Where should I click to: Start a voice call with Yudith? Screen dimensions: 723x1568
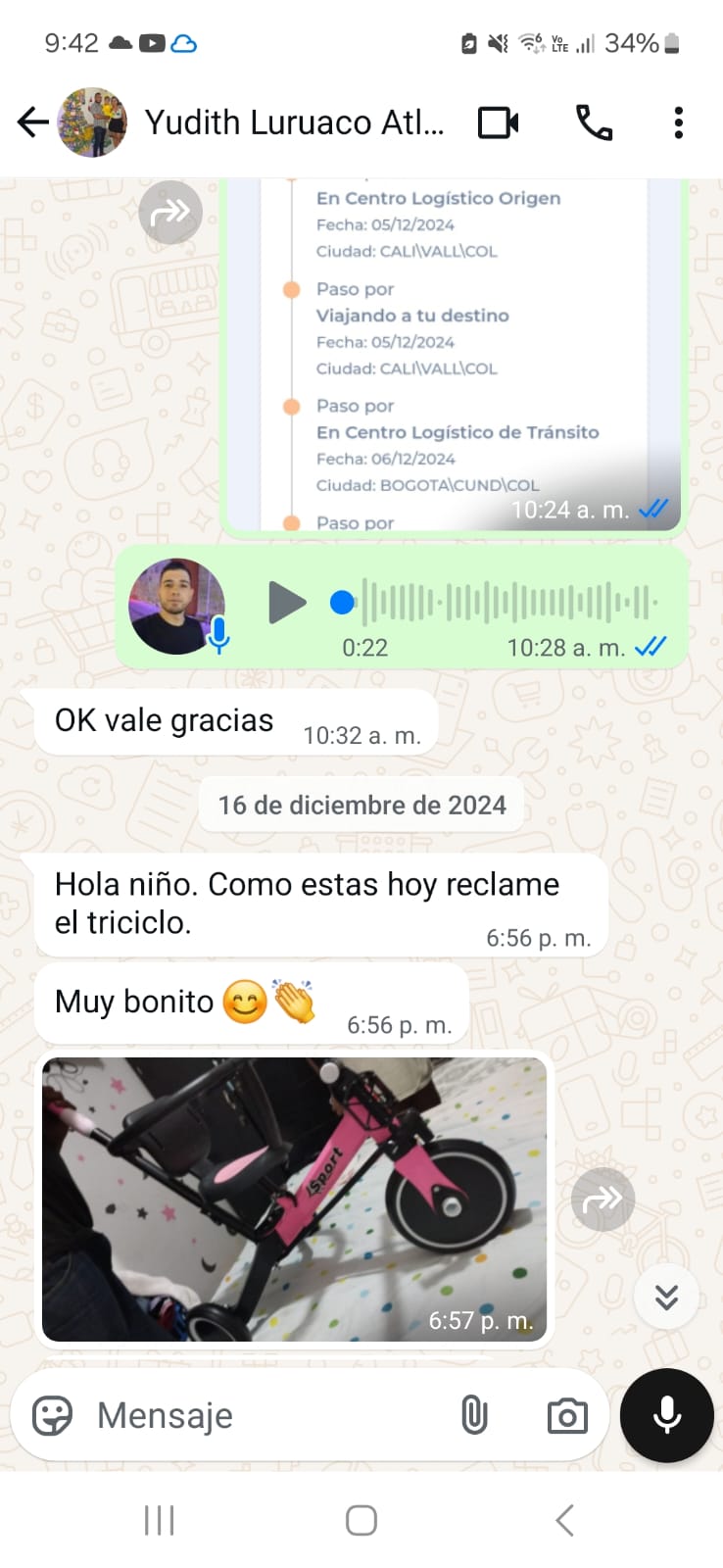point(594,122)
